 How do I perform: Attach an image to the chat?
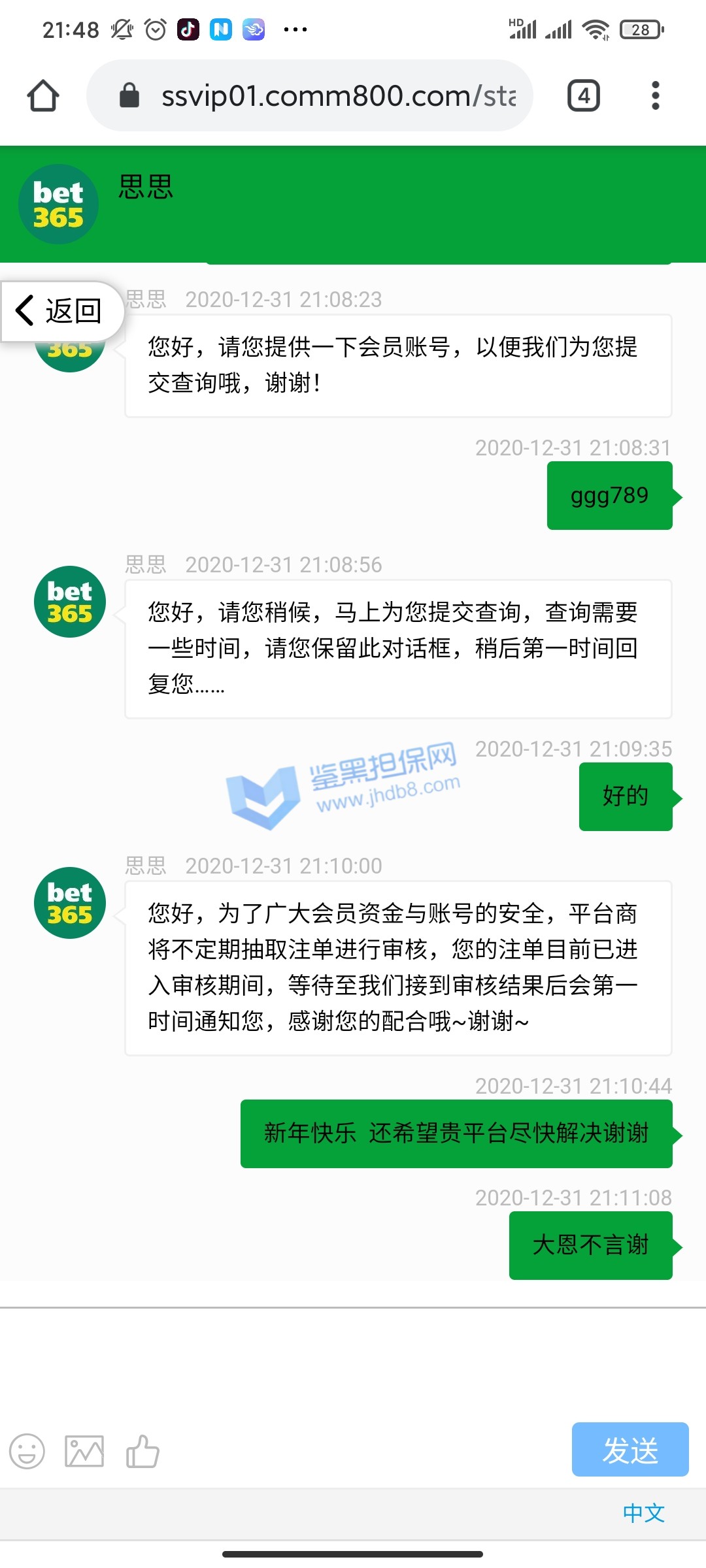[x=84, y=1451]
